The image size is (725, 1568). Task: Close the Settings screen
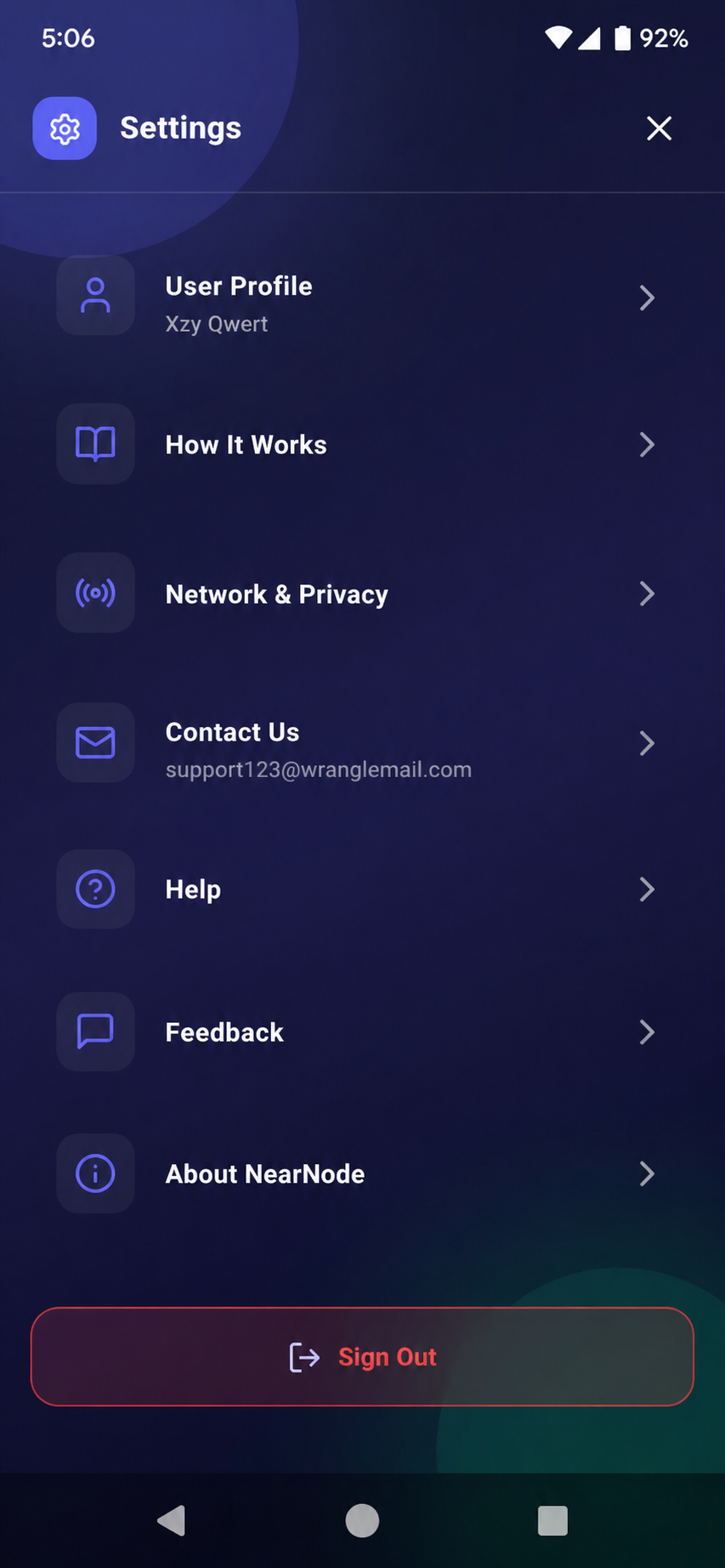(x=659, y=128)
